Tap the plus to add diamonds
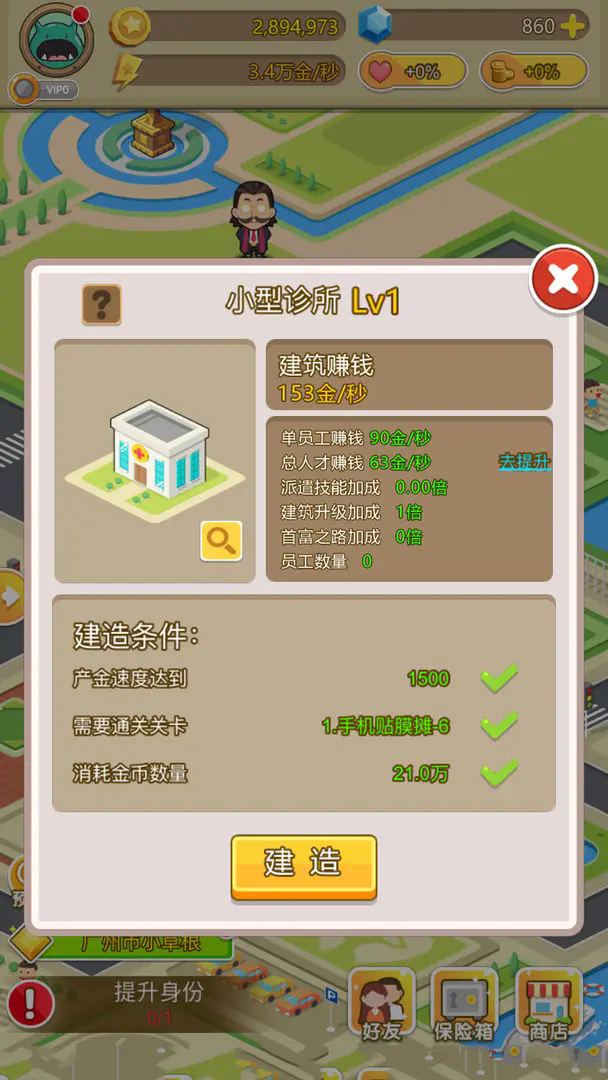This screenshot has width=608, height=1080. 573,27
